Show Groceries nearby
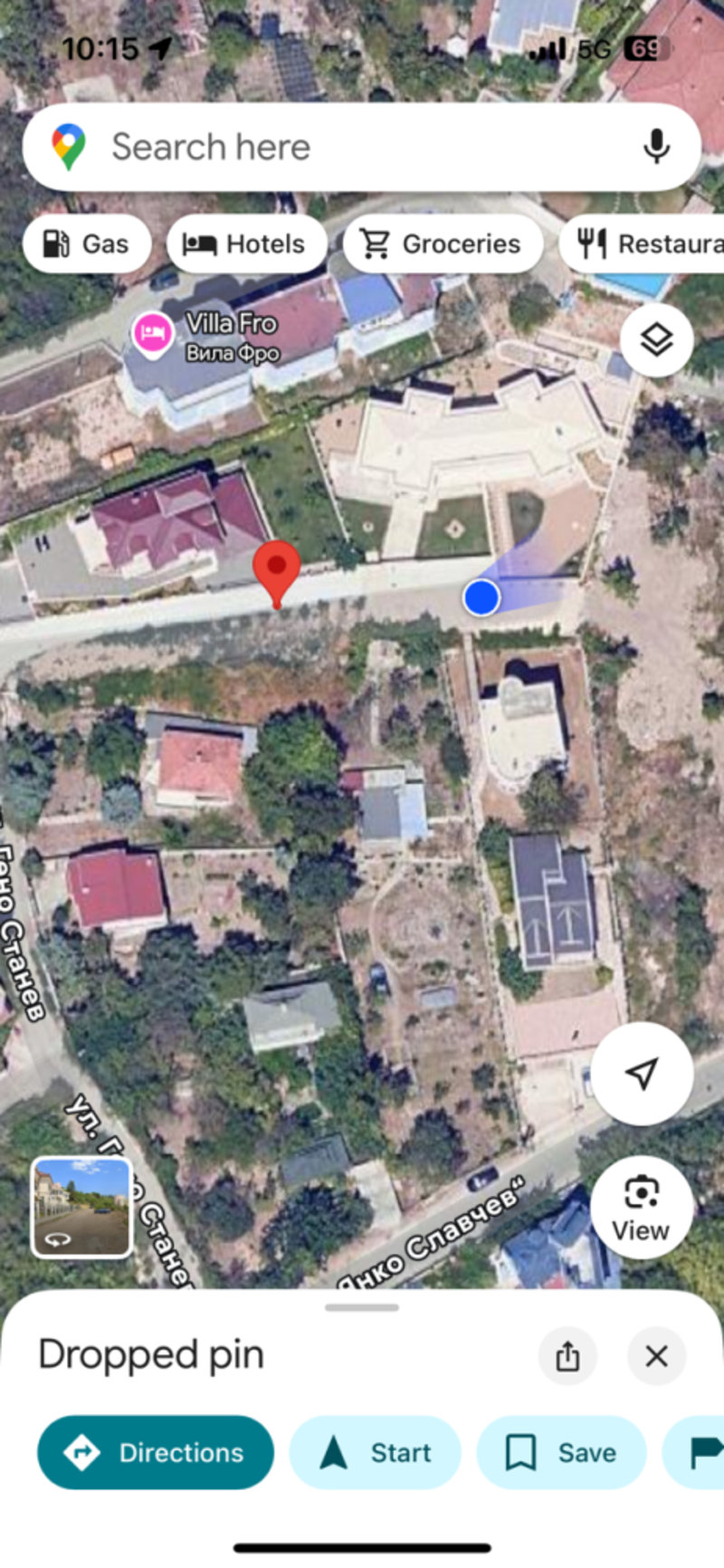The height and width of the screenshot is (1568, 724). click(x=443, y=244)
